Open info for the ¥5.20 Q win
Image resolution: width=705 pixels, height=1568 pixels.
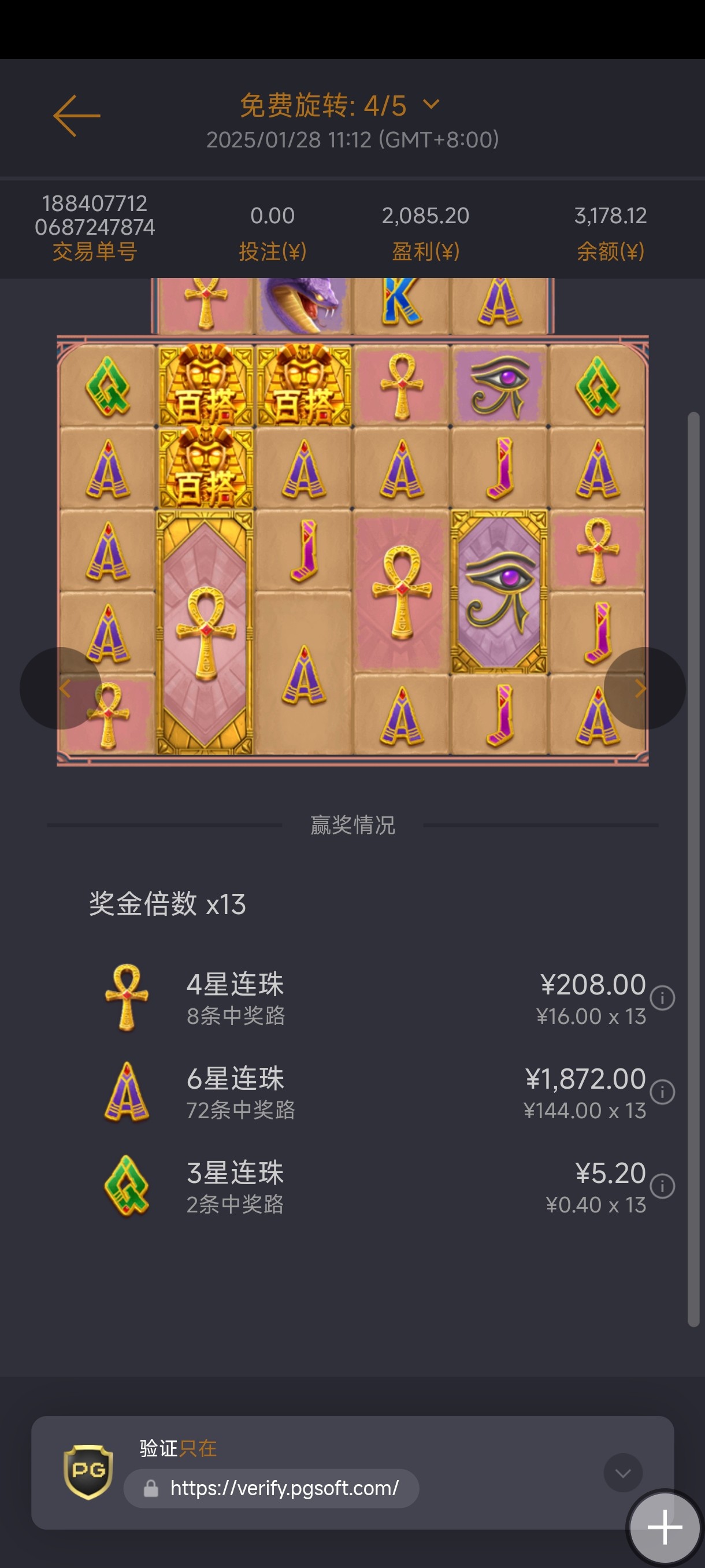tap(662, 1186)
